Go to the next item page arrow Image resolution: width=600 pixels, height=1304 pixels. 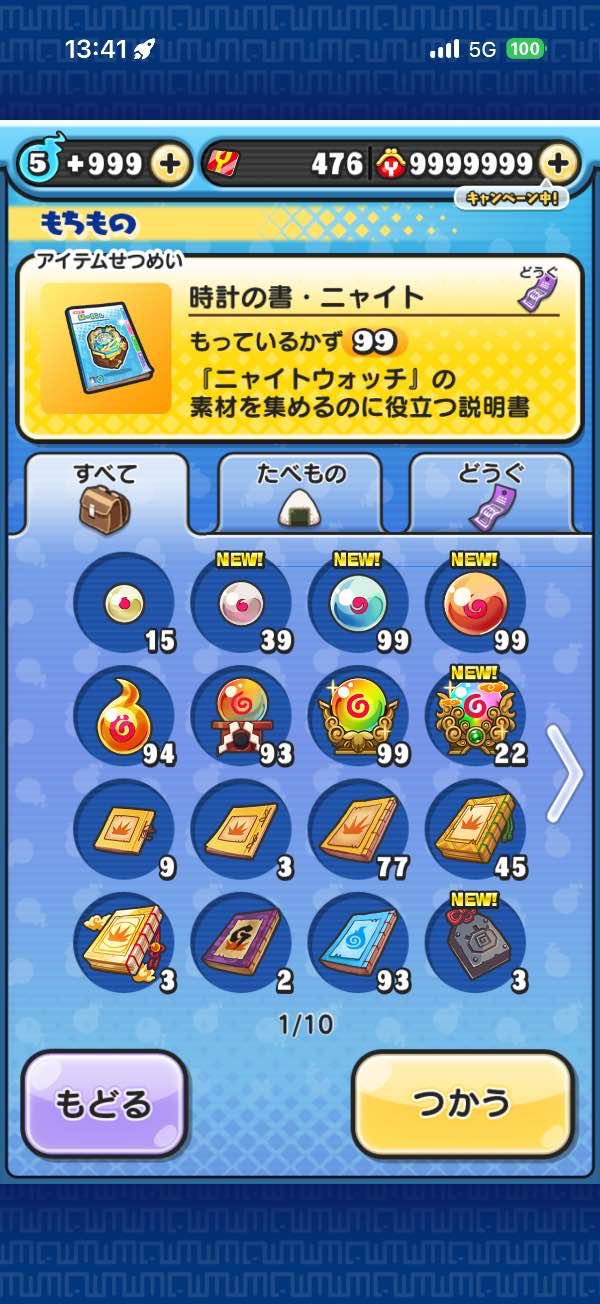point(566,773)
